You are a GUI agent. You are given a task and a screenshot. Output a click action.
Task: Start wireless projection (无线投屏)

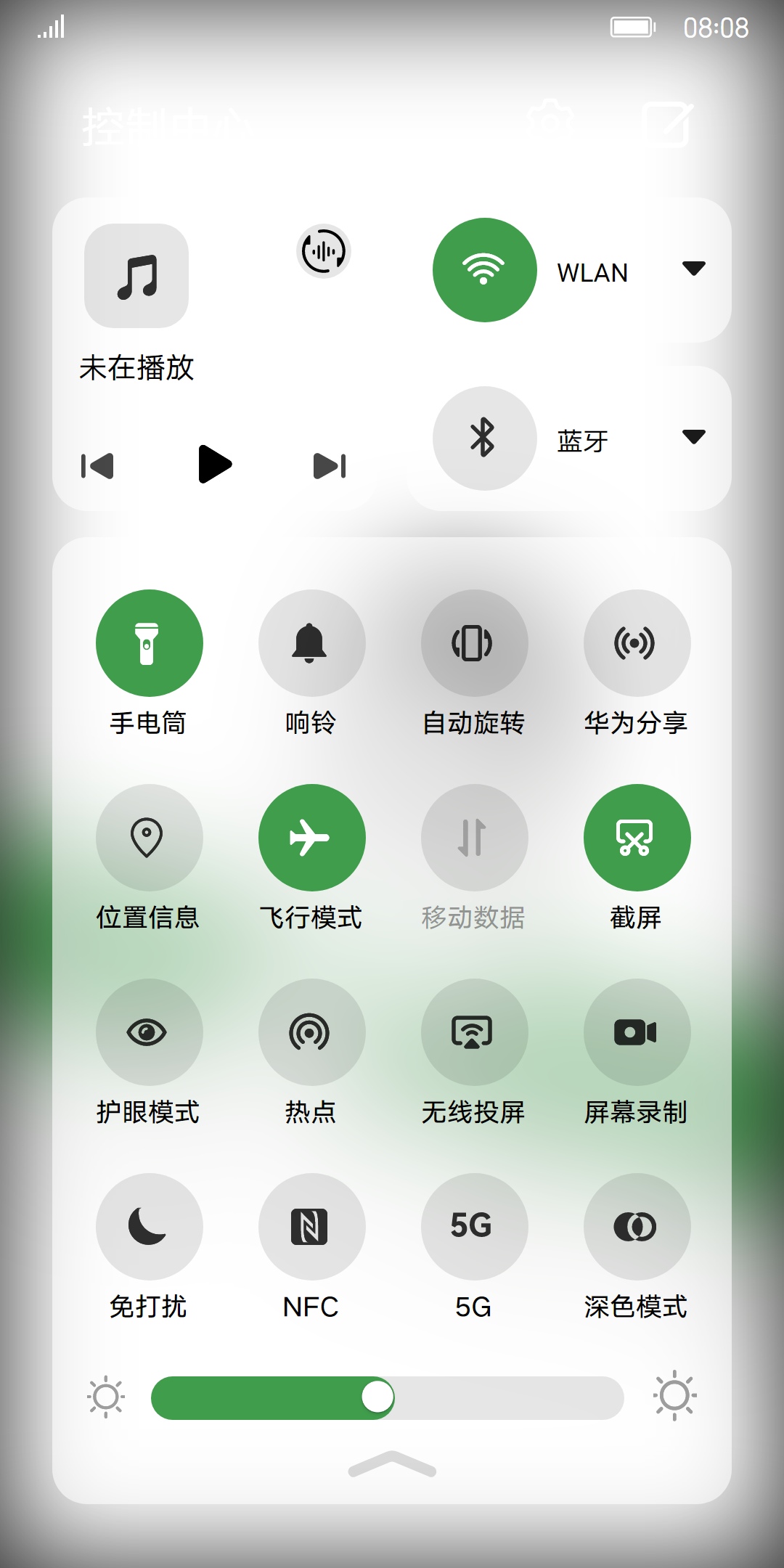[x=474, y=1032]
